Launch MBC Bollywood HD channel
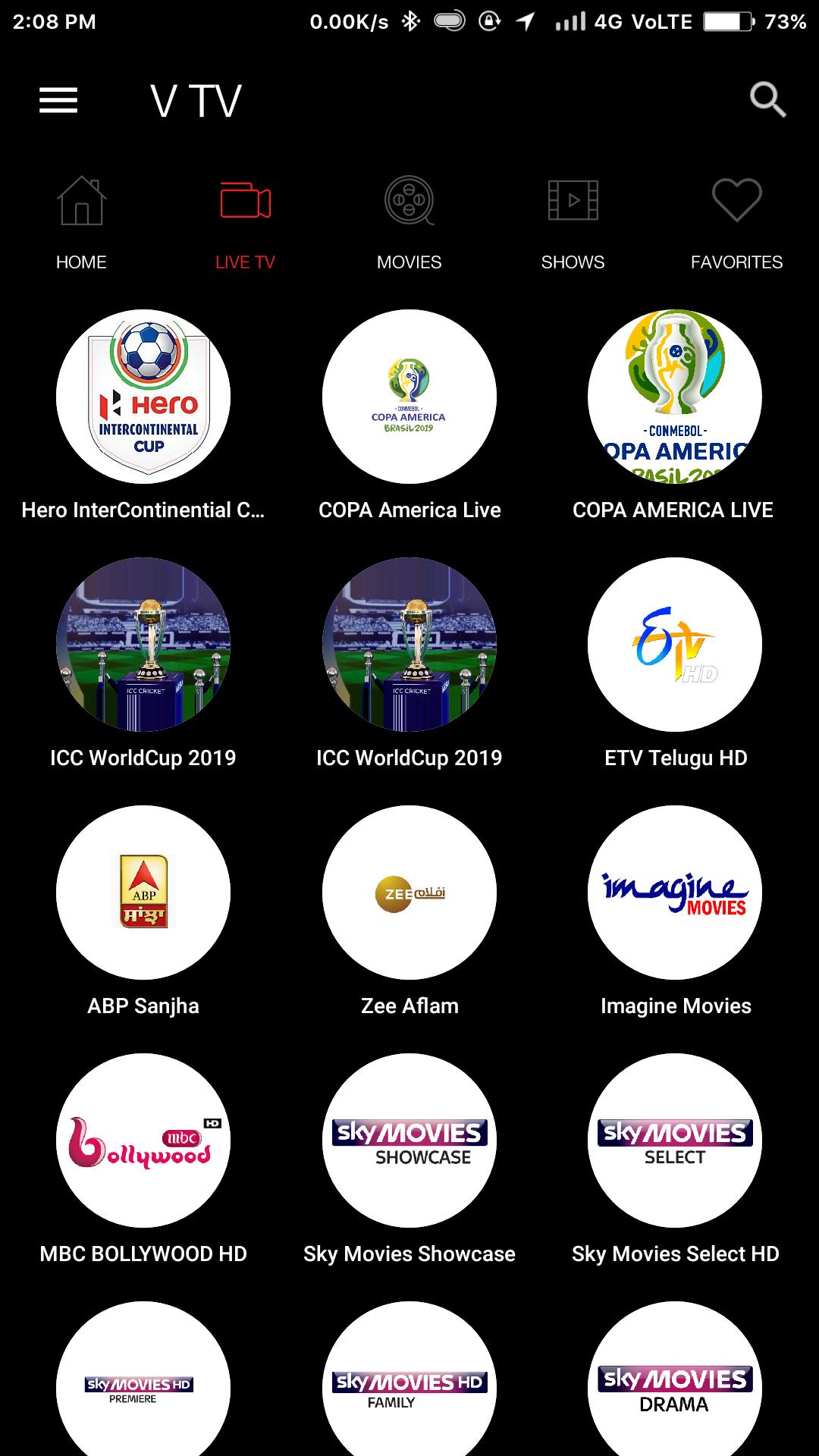This screenshot has height=1456, width=819. tap(143, 1141)
